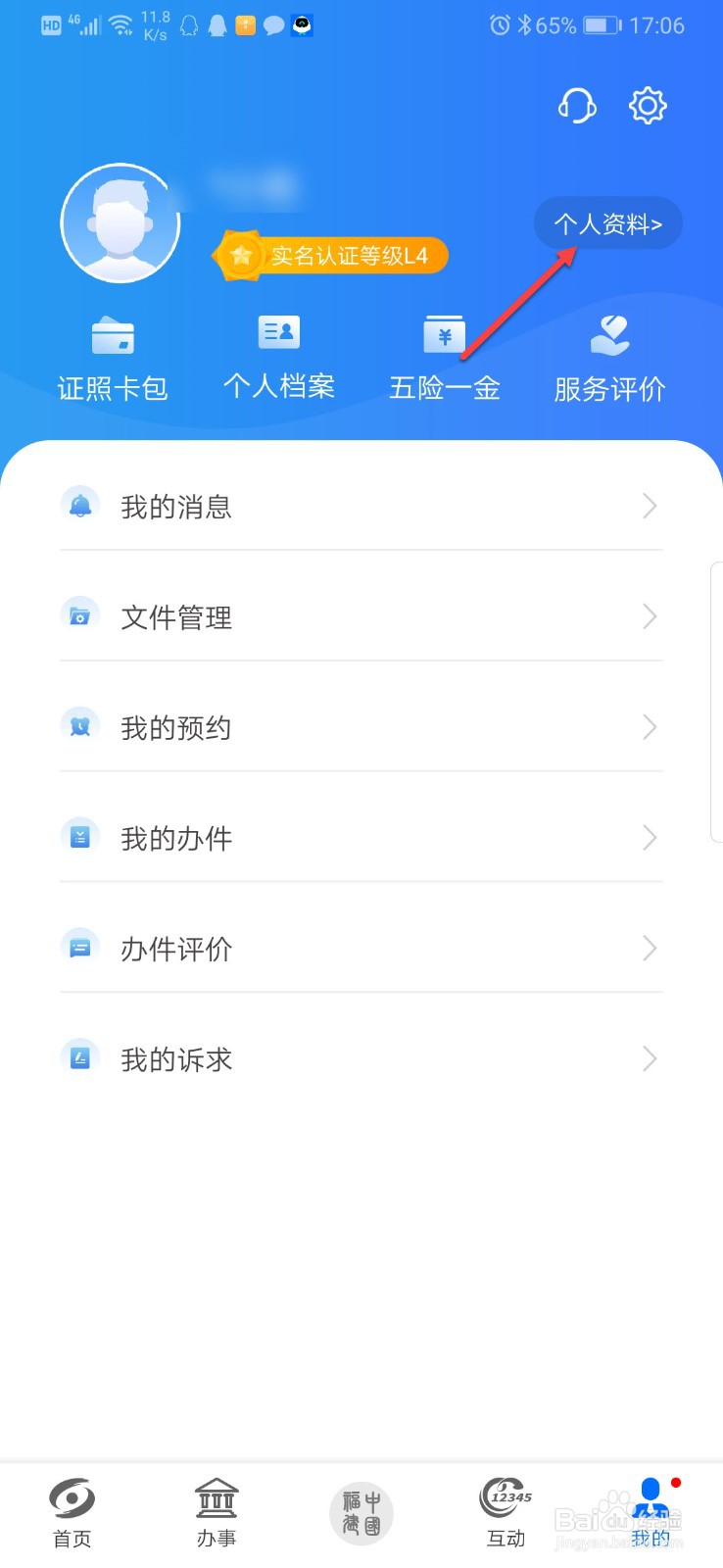This screenshot has height=1568, width=723.
Task: Open 服务评价 service evaluation icon
Action: (x=608, y=333)
